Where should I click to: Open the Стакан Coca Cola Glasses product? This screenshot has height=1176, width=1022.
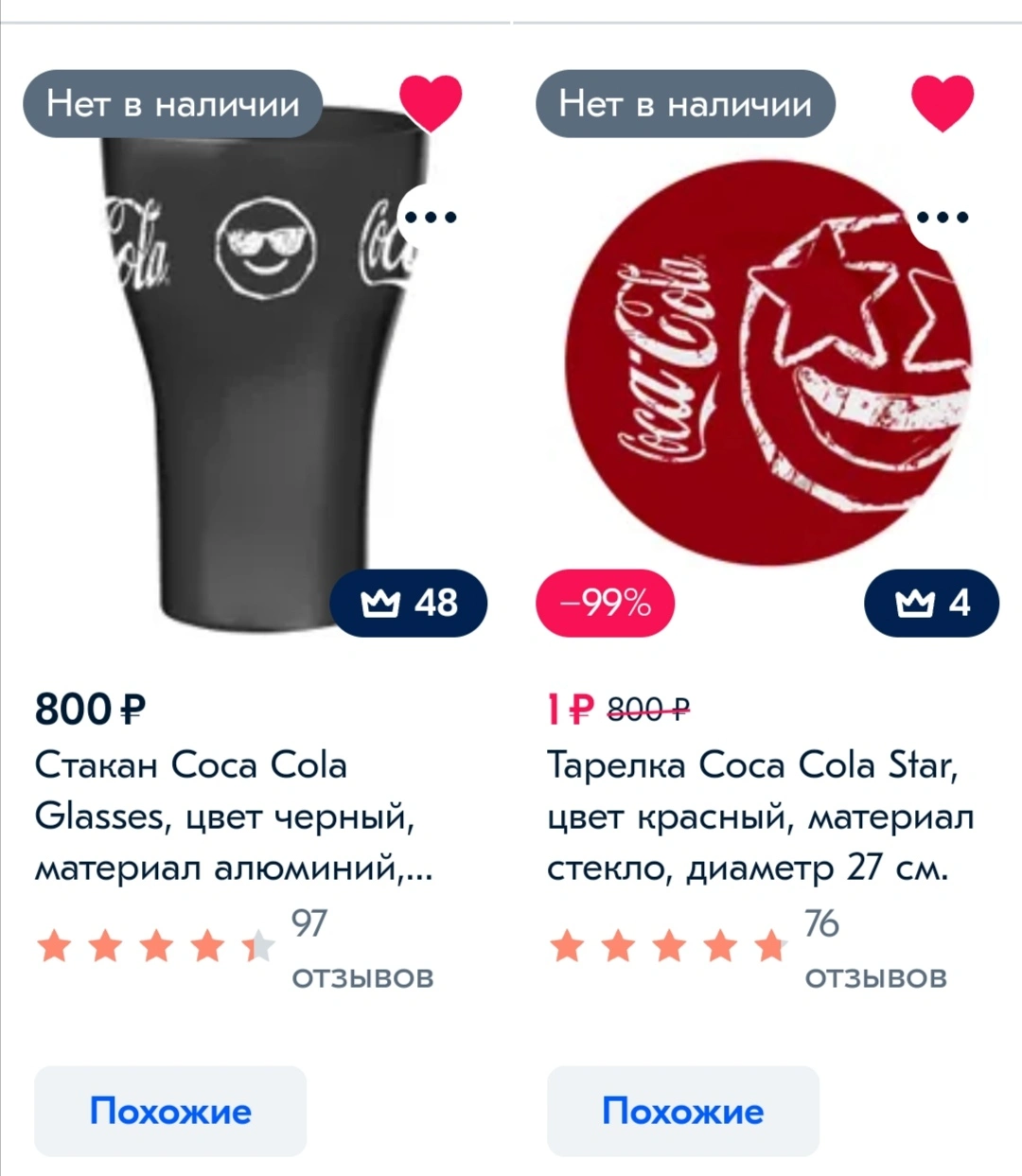point(234,816)
